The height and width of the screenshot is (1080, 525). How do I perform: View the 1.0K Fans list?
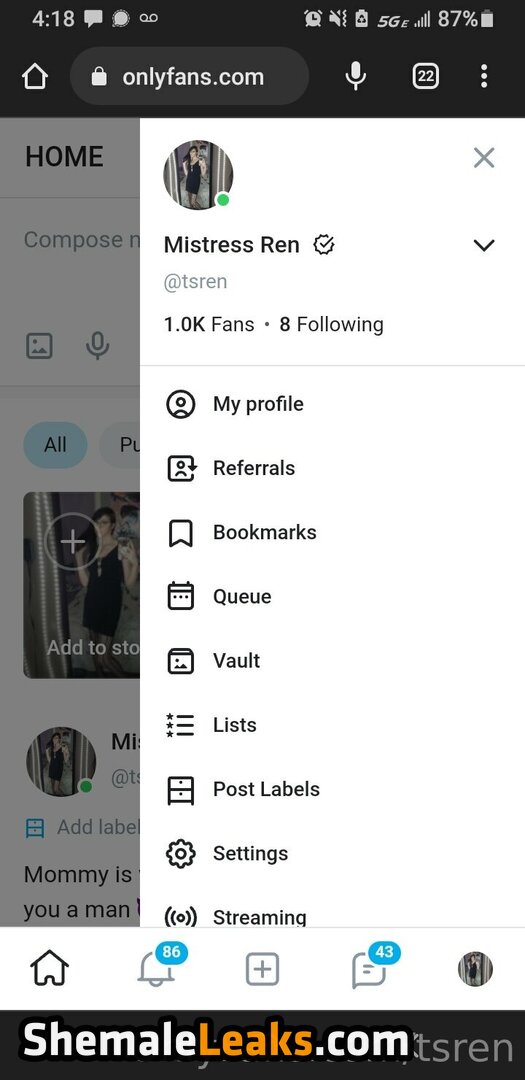209,324
